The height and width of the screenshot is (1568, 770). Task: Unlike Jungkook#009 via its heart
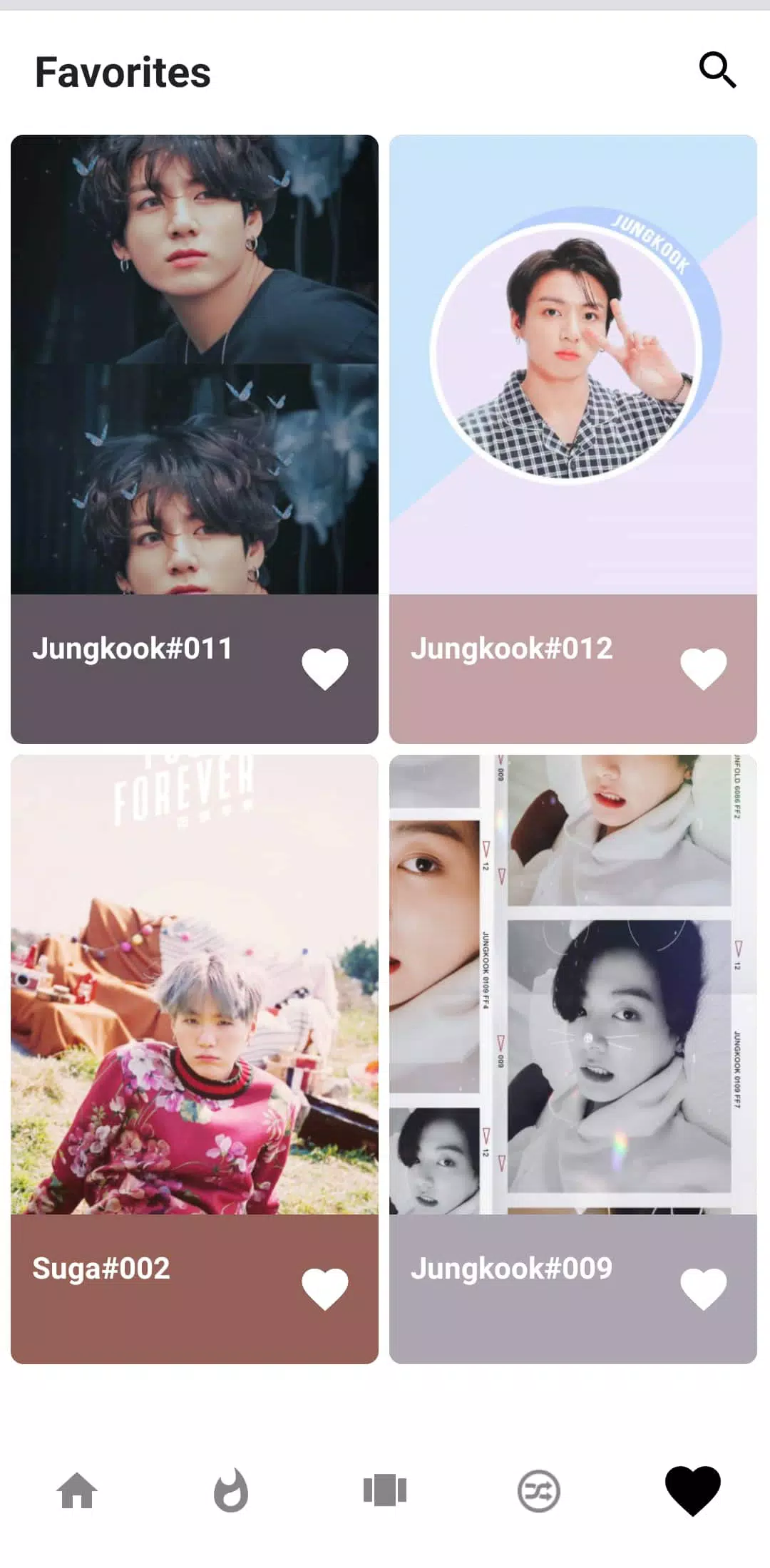pyautogui.click(x=703, y=1289)
